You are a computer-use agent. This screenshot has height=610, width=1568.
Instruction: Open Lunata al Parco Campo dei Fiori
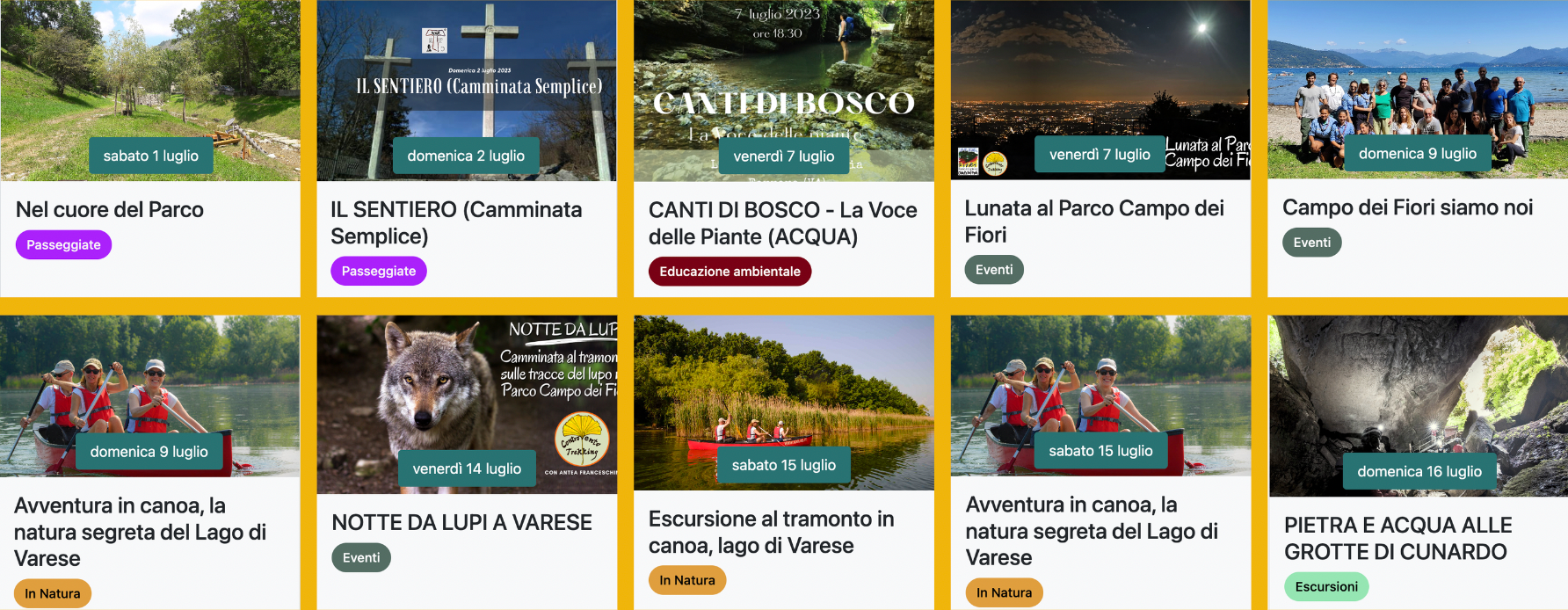(x=1093, y=221)
